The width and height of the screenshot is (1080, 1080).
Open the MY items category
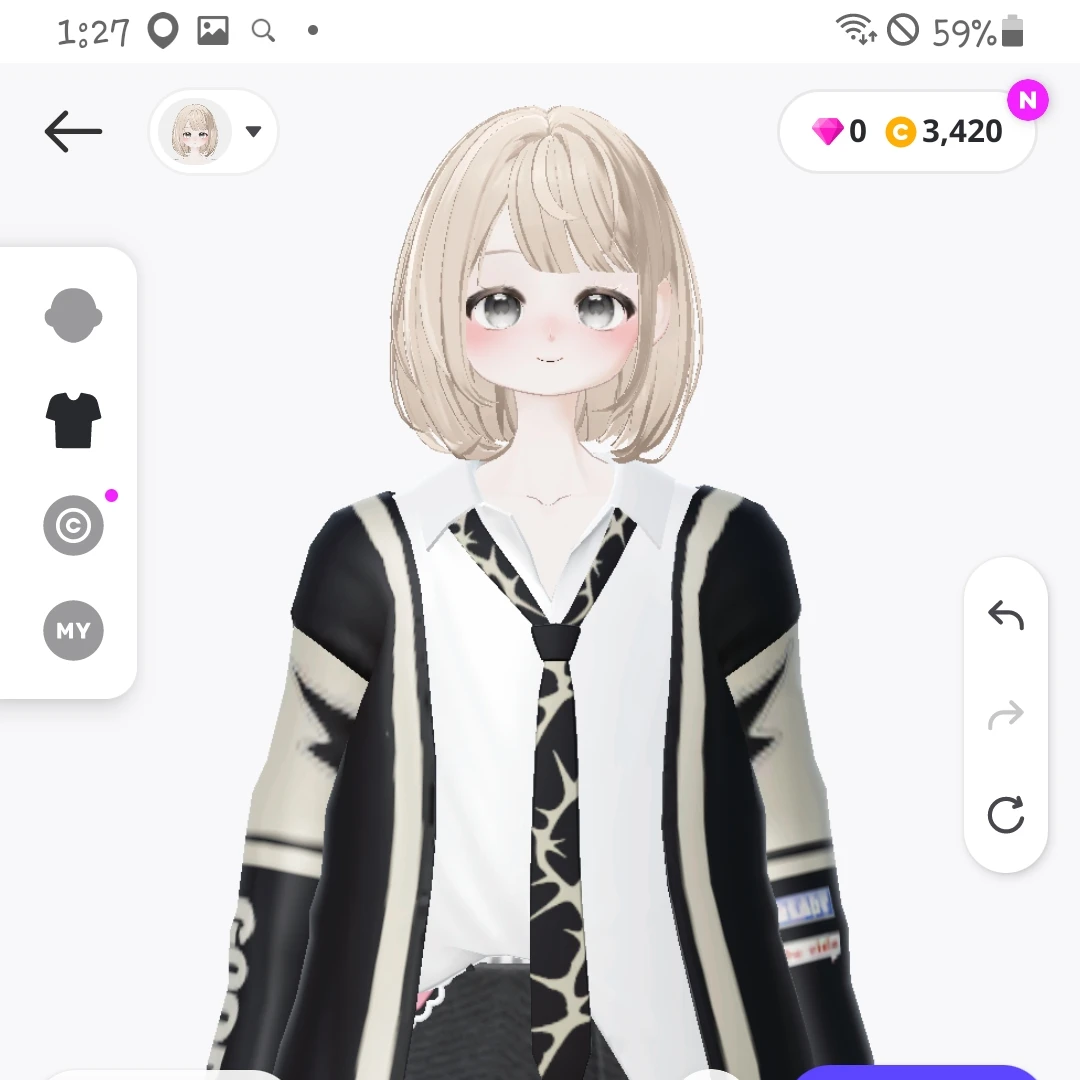tap(73, 631)
